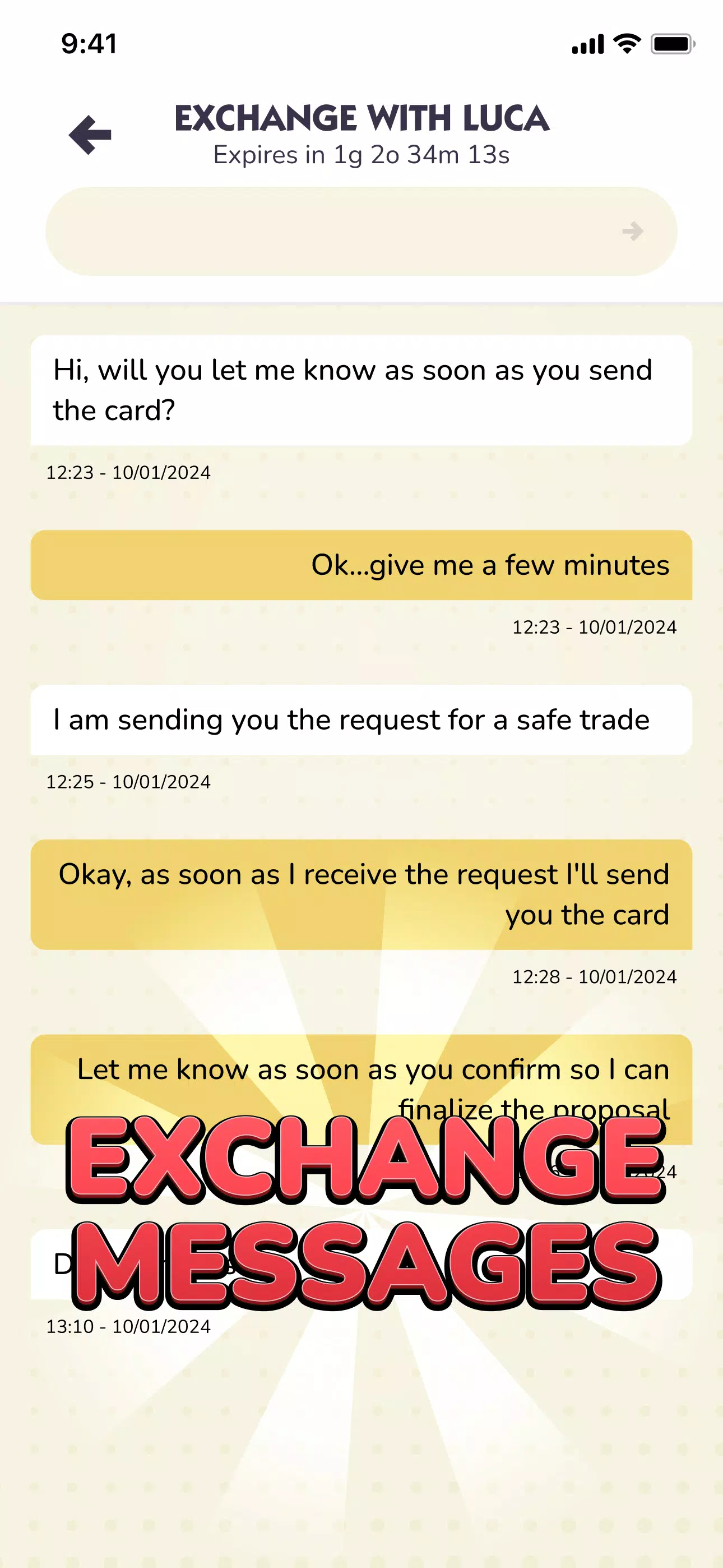
Task: Send the message with the arrow icon
Action: point(632,231)
